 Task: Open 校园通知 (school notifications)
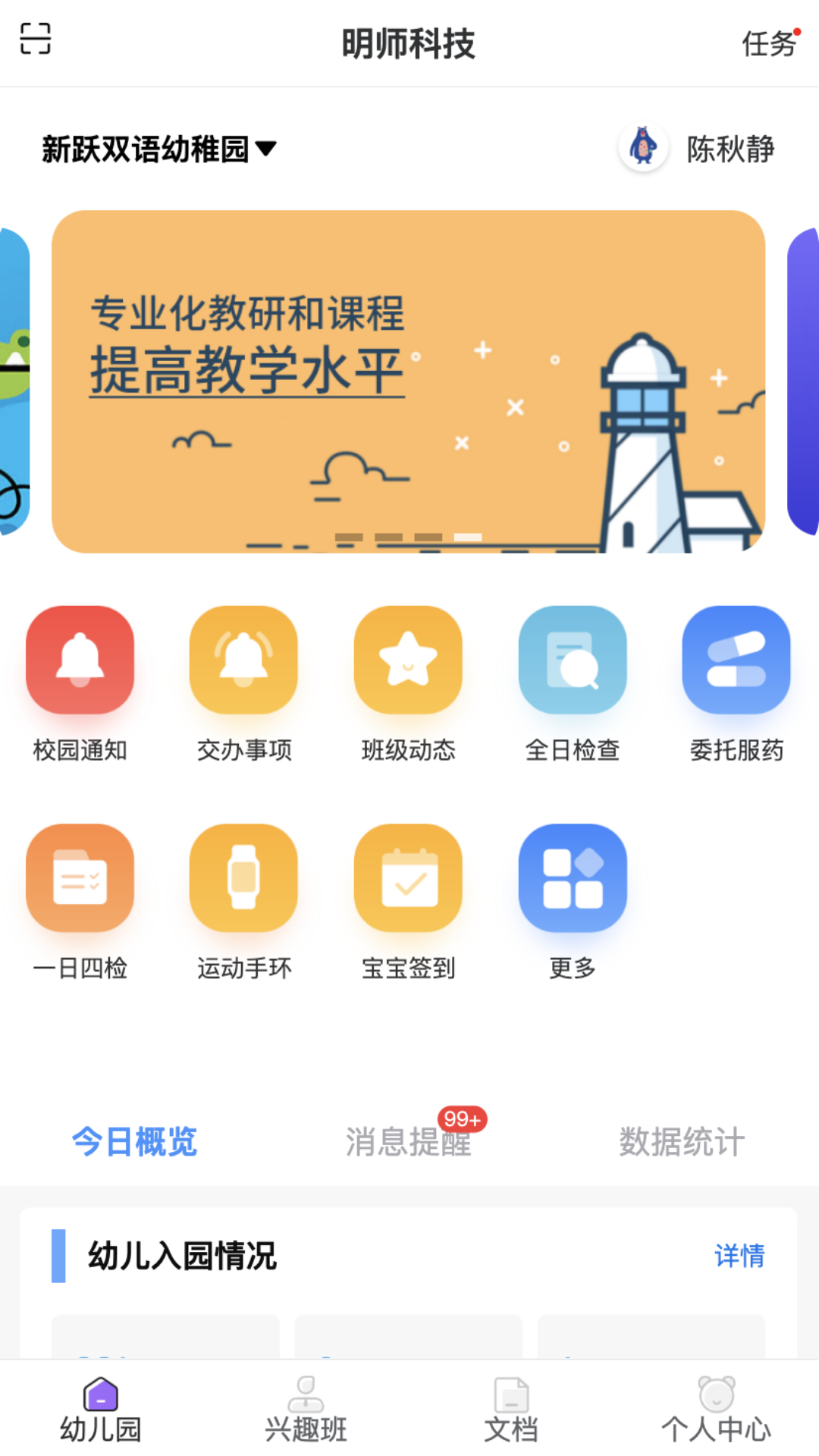80,686
